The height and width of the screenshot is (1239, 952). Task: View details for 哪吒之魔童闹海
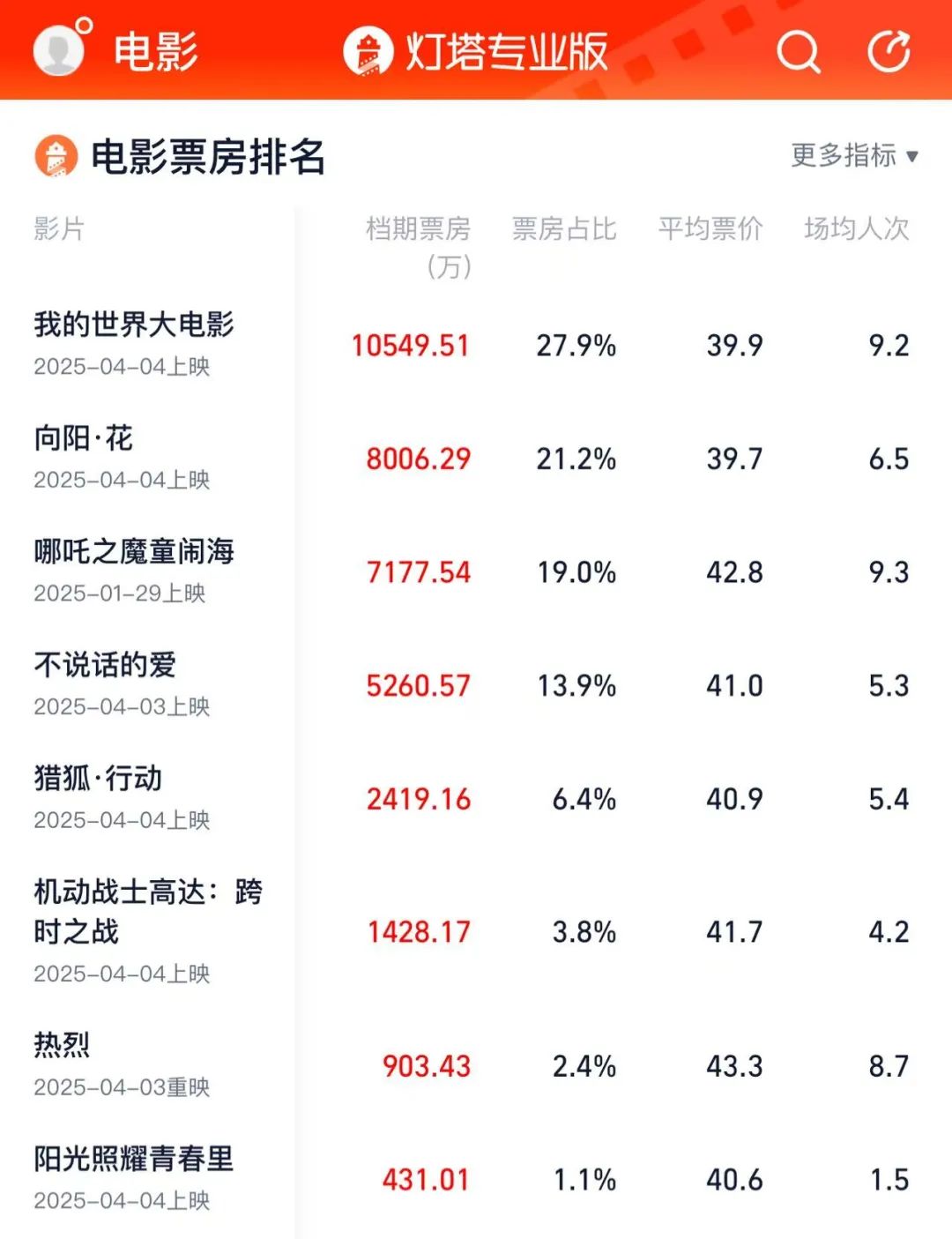476,571
